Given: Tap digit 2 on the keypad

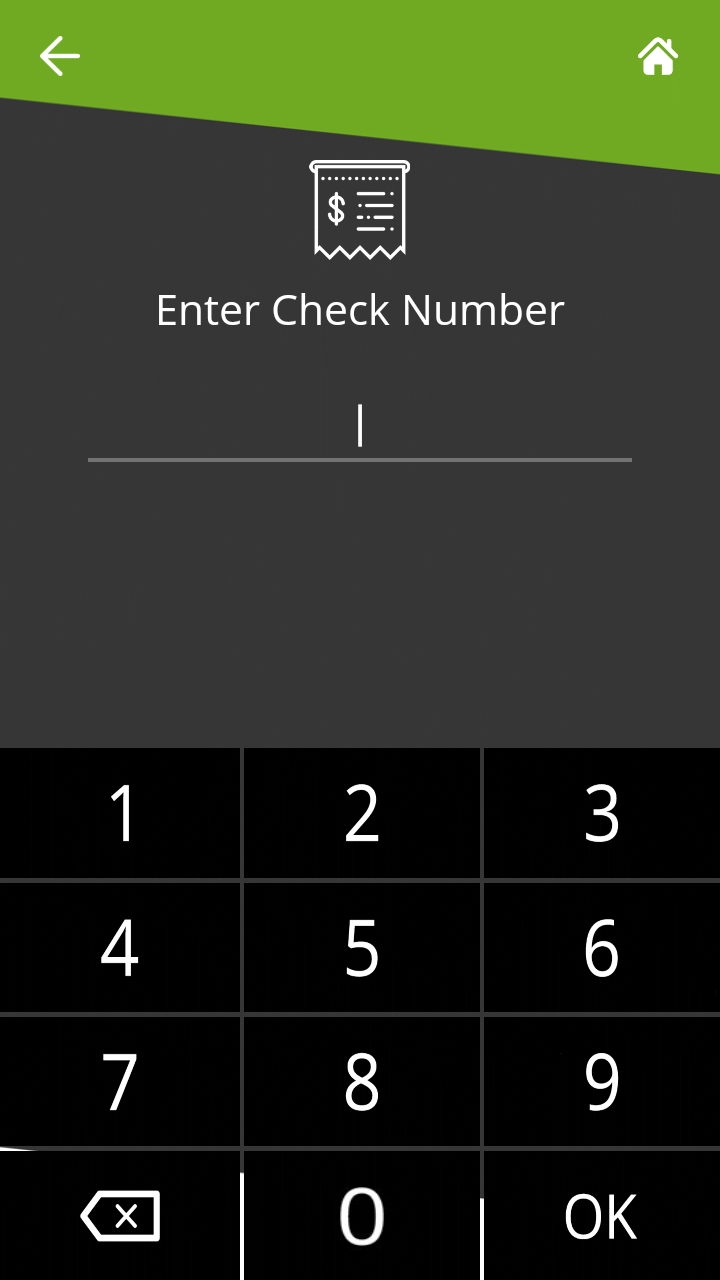Looking at the screenshot, I should (x=360, y=812).
